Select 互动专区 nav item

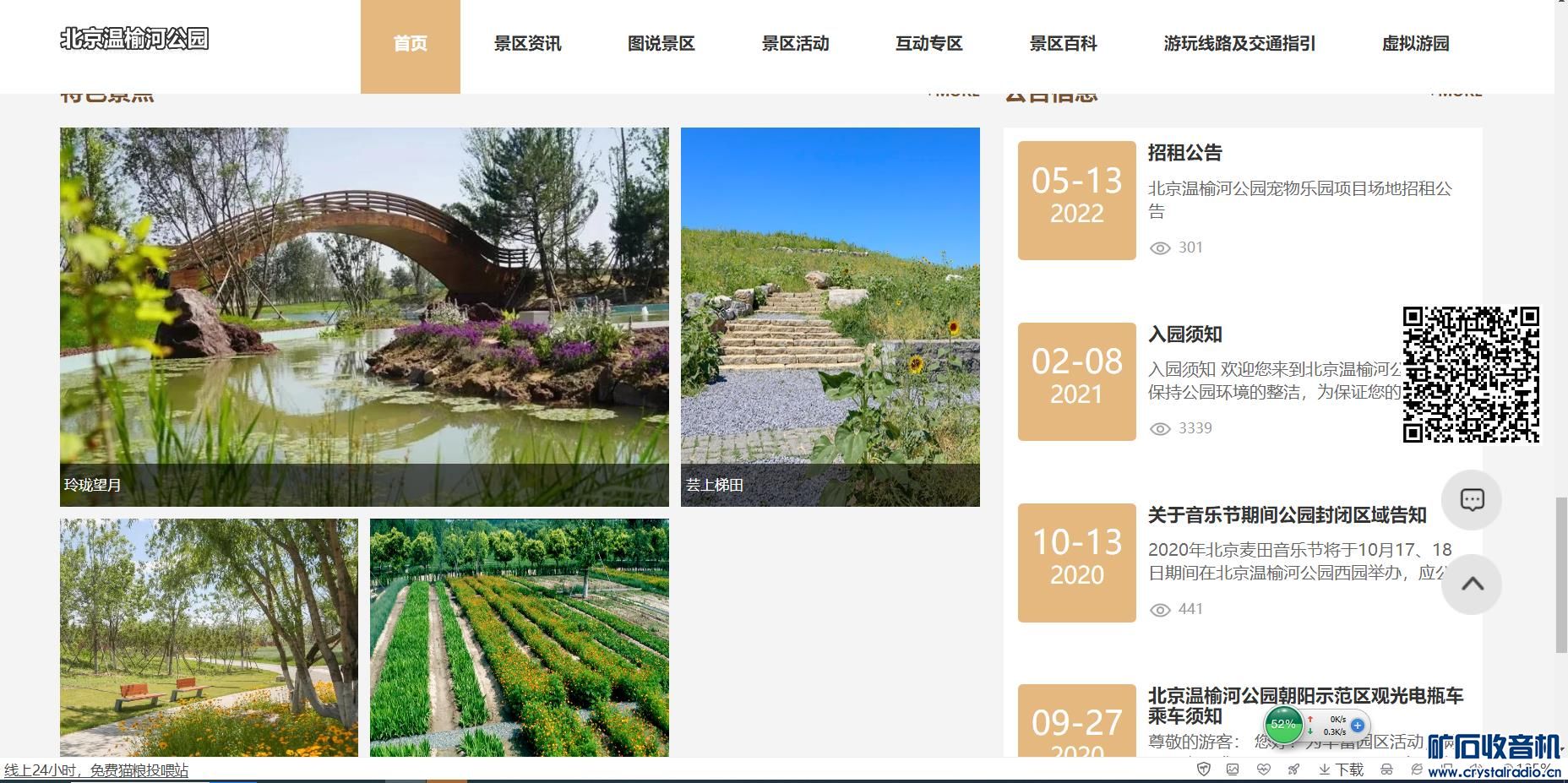point(928,44)
